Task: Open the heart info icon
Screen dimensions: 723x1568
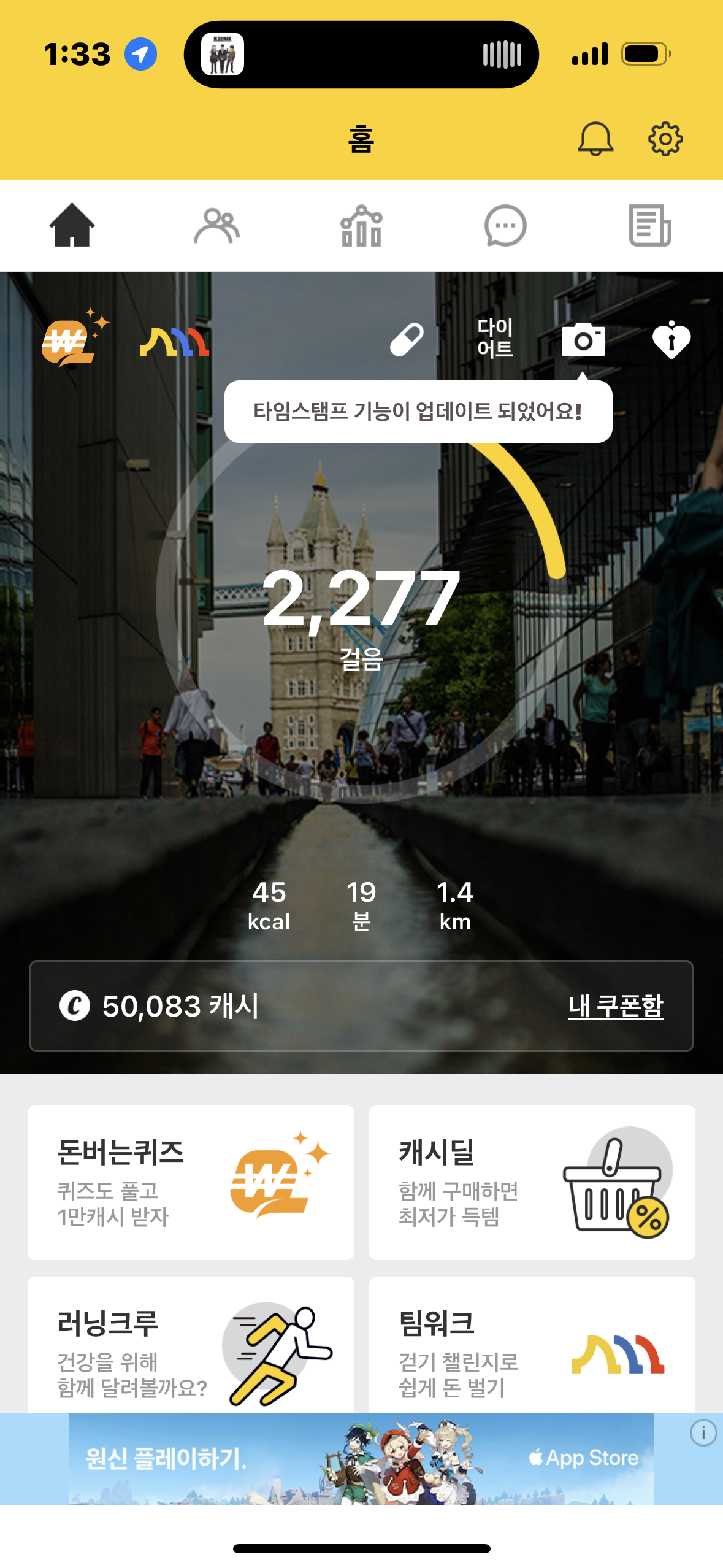Action: (671, 339)
